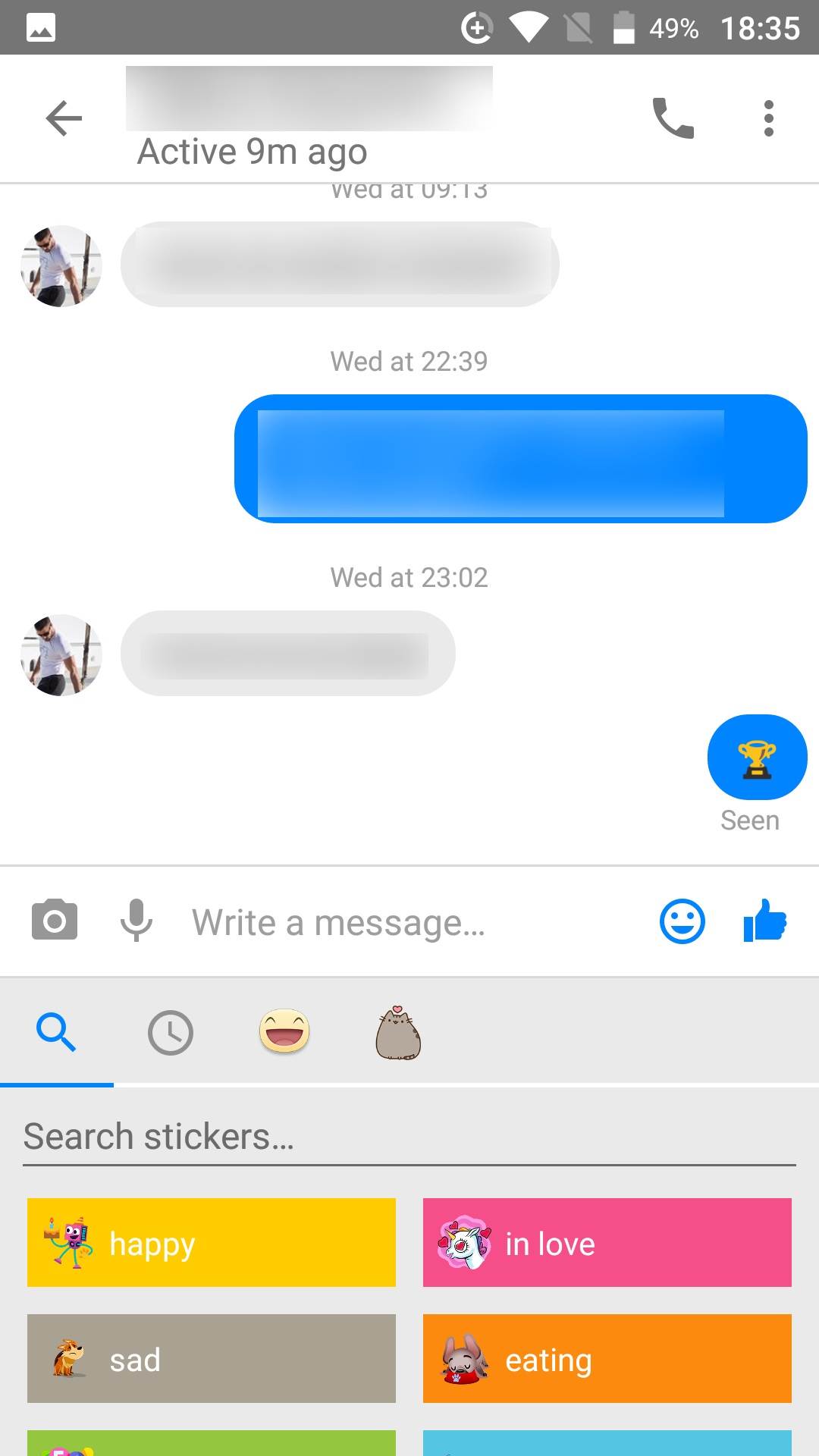Focus the Write a message field
This screenshot has height=1456, width=819.
[409, 923]
